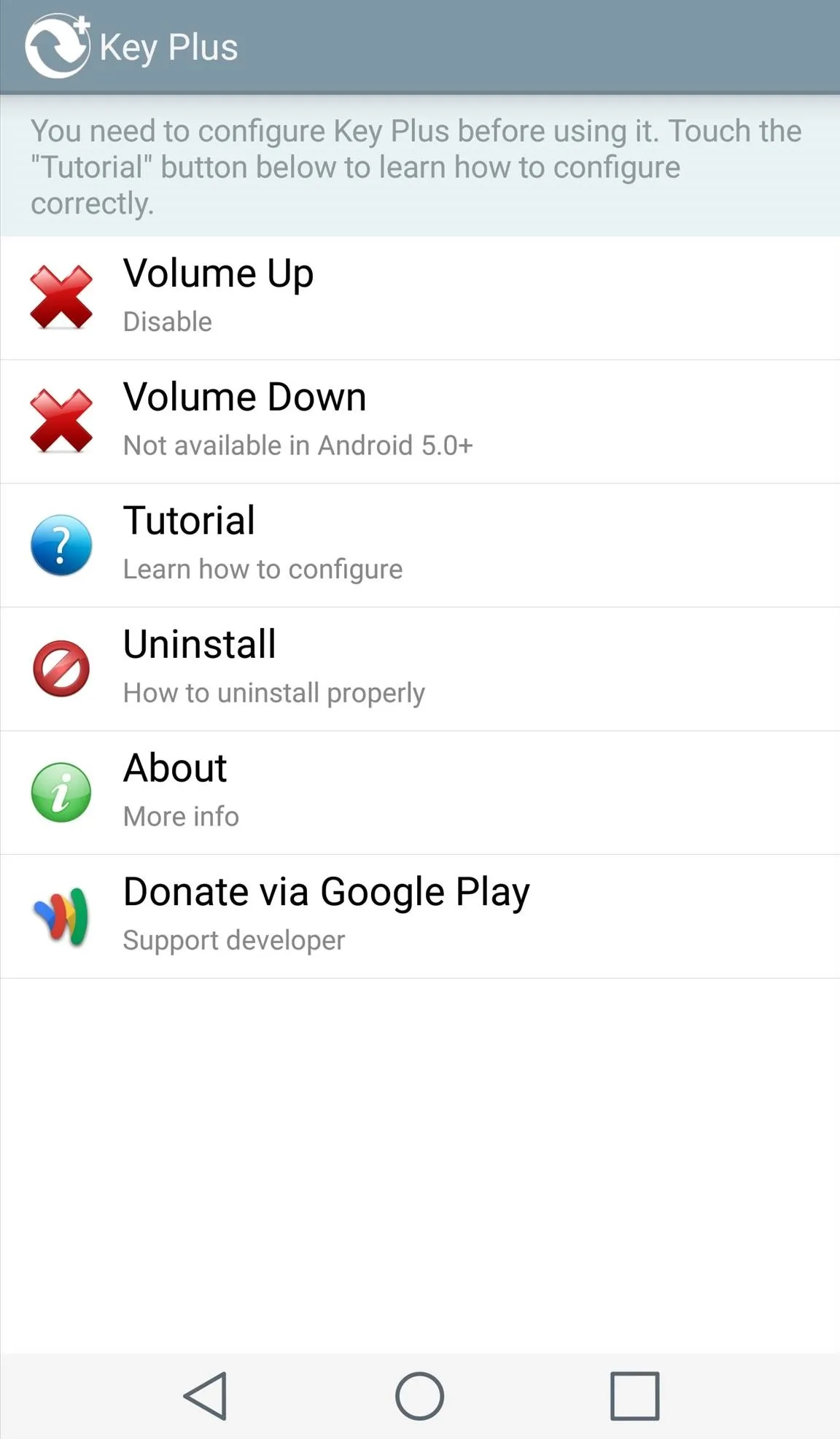Go back with the navigation bar
This screenshot has height=1439, width=840.
pyautogui.click(x=206, y=1396)
